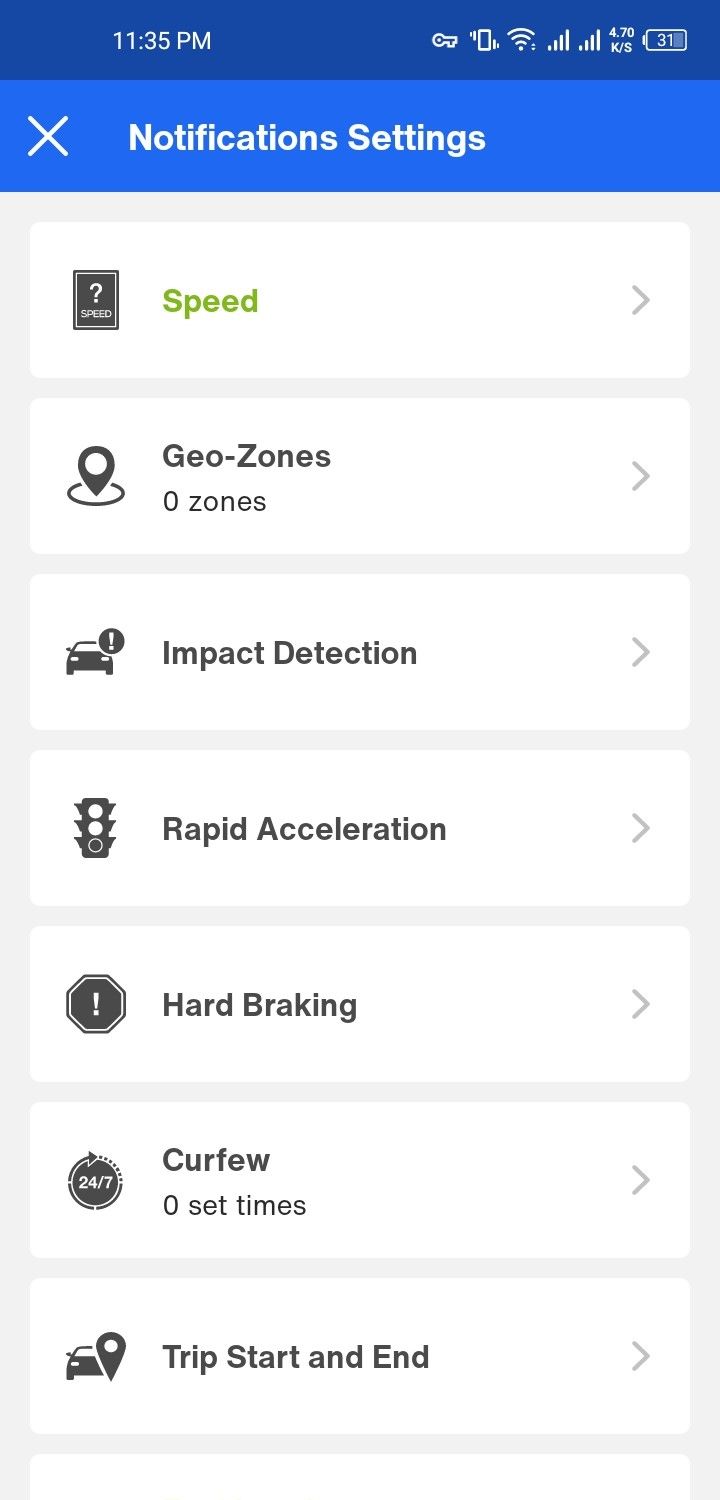View Curfew set times
This screenshot has height=1500, width=720.
(360, 1180)
